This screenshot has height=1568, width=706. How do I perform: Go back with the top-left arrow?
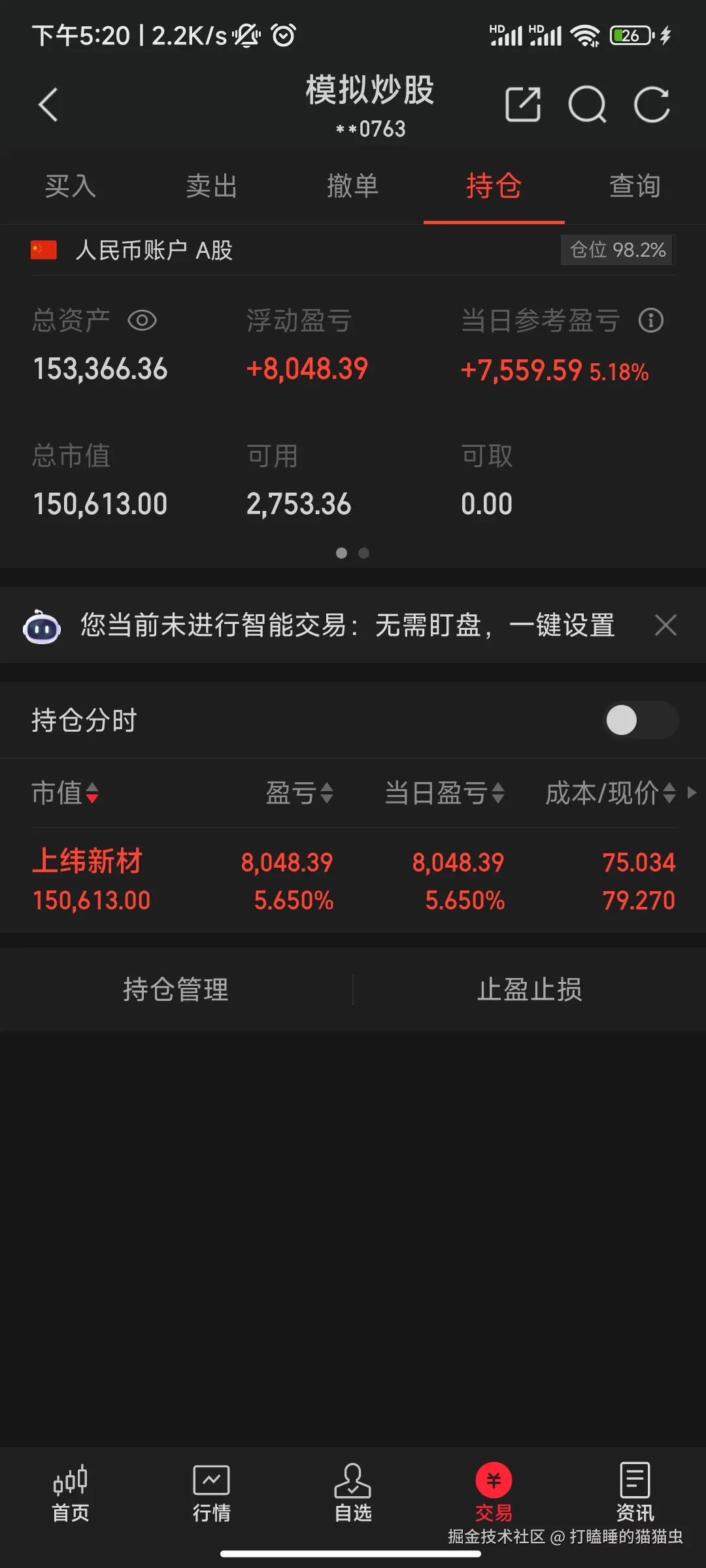pyautogui.click(x=48, y=105)
